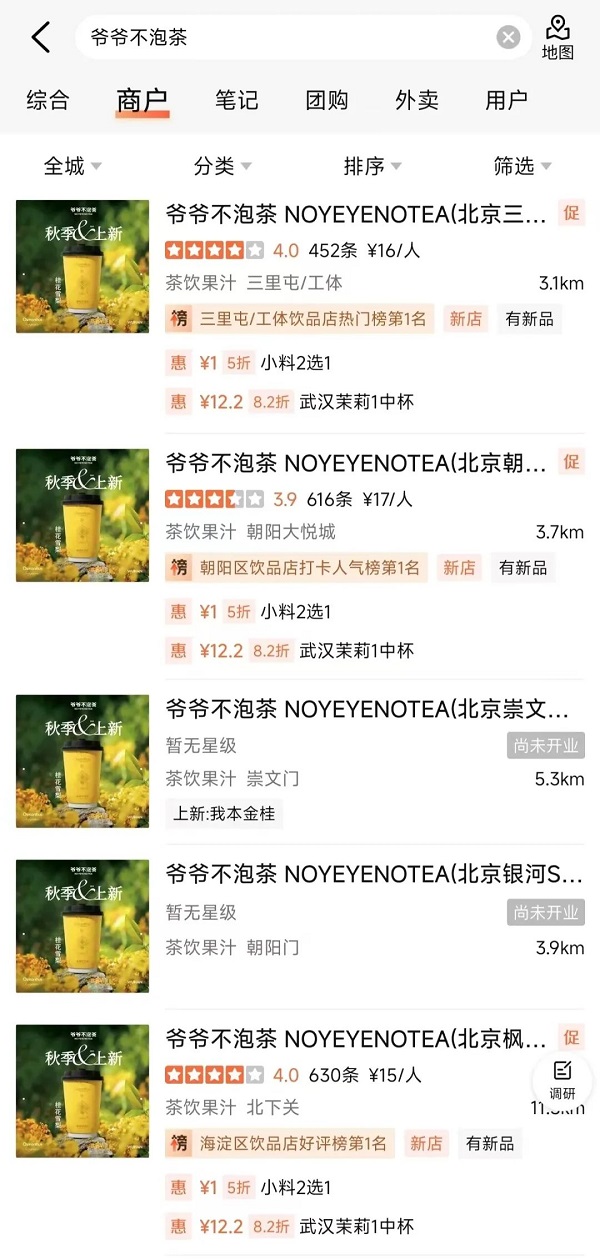Expand the 筛选 filter dropdown
The width and height of the screenshot is (600, 1259).
522,166
